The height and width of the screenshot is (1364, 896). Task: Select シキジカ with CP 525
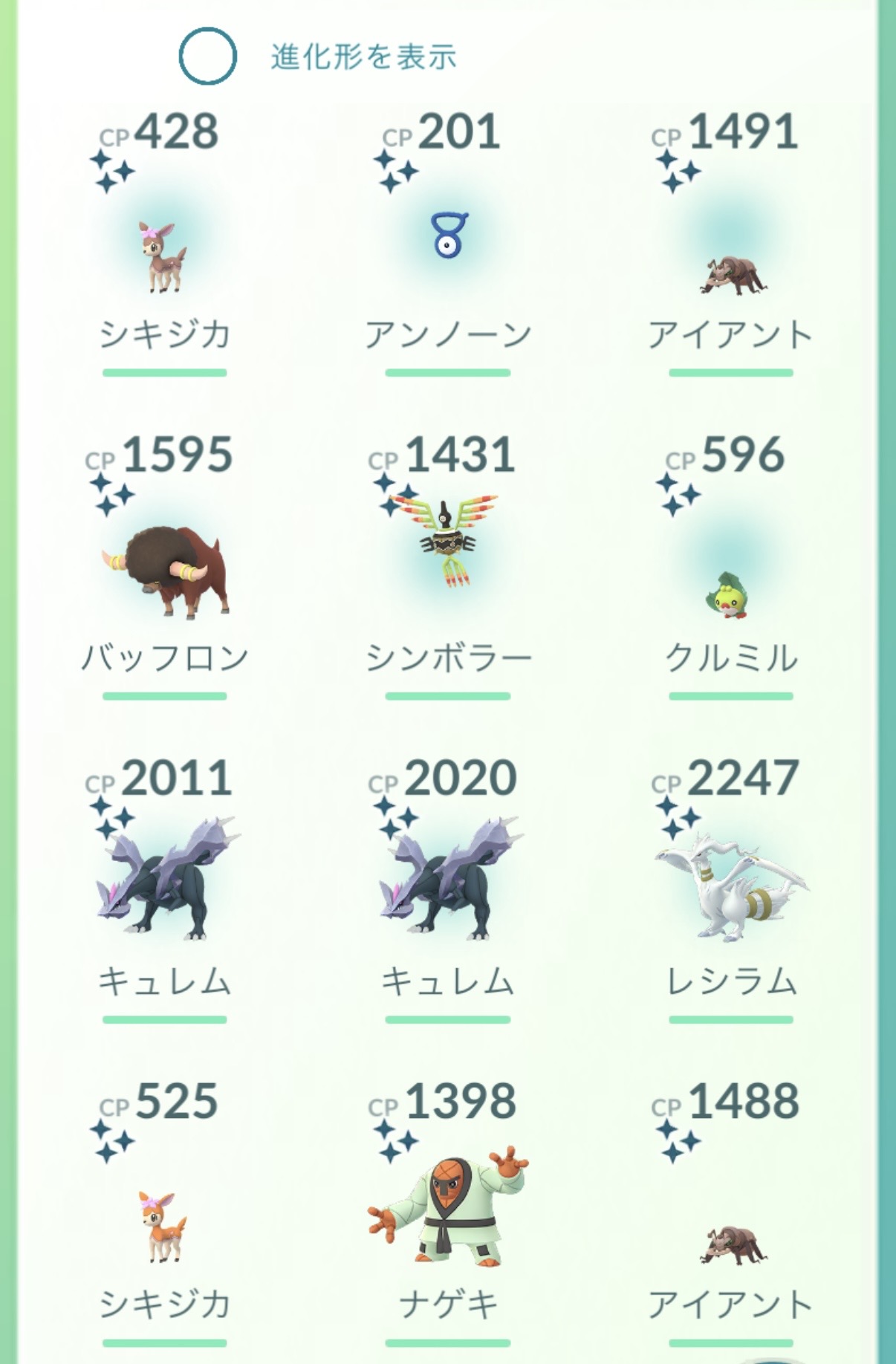(x=163, y=1226)
